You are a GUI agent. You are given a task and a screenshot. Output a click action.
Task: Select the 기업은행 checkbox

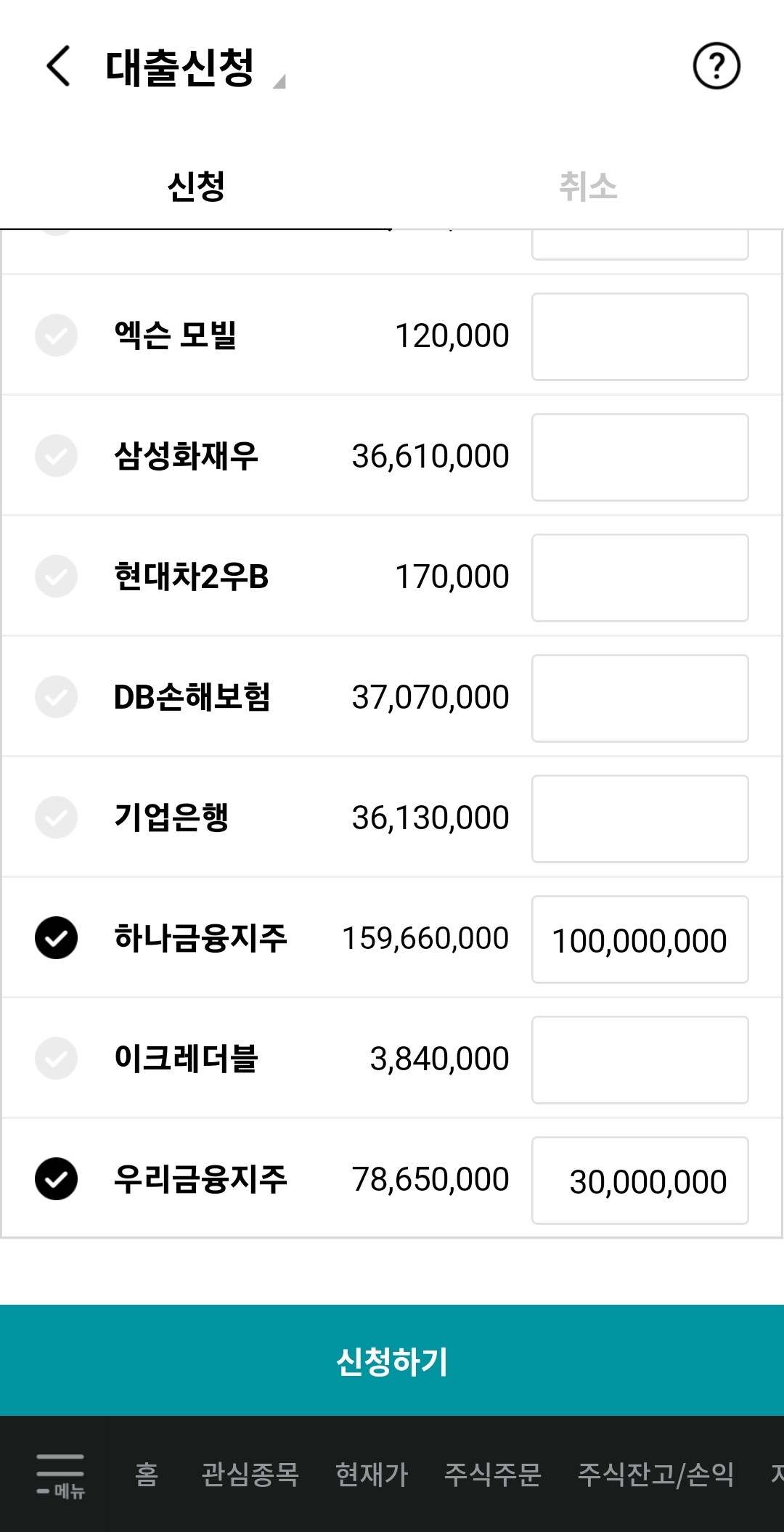click(56, 818)
